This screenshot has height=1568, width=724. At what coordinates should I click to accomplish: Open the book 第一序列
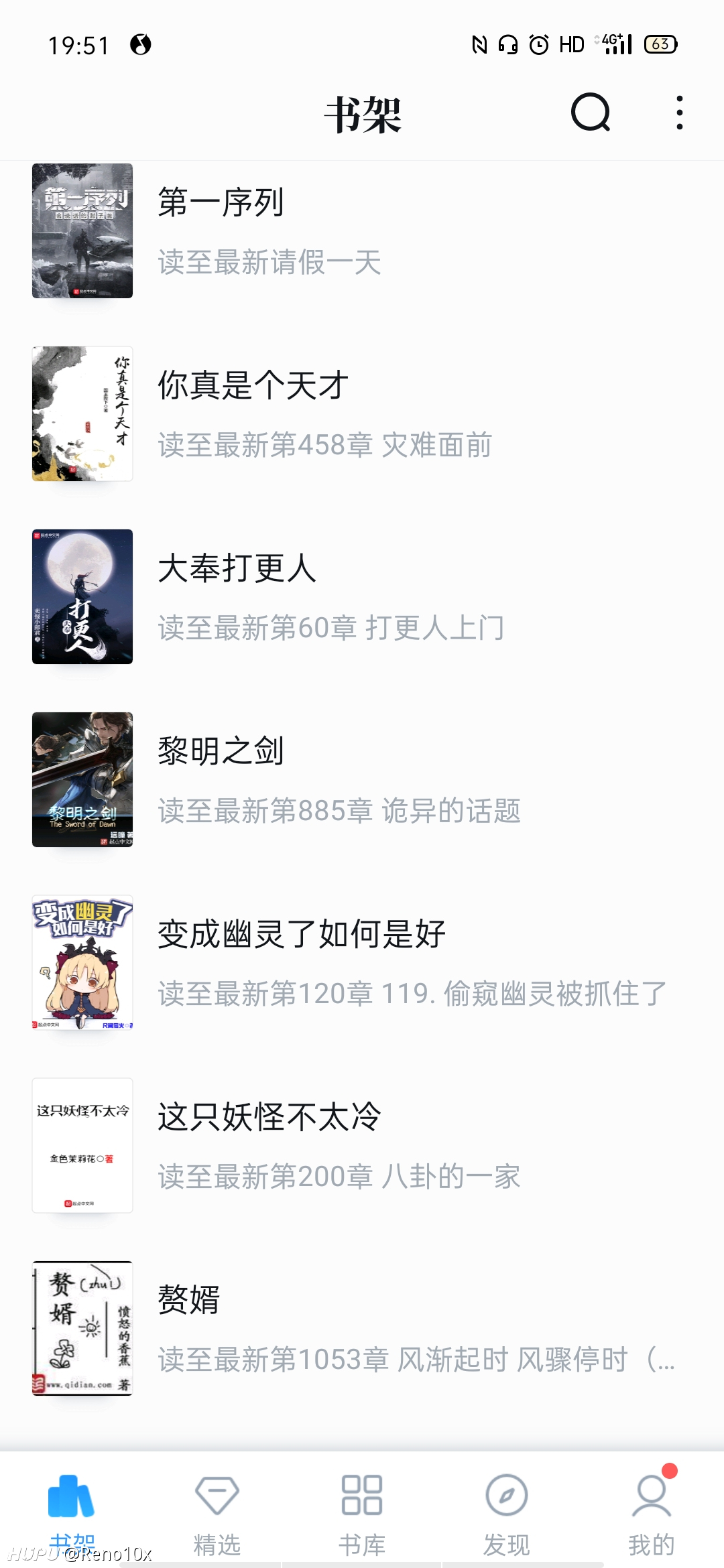click(221, 202)
